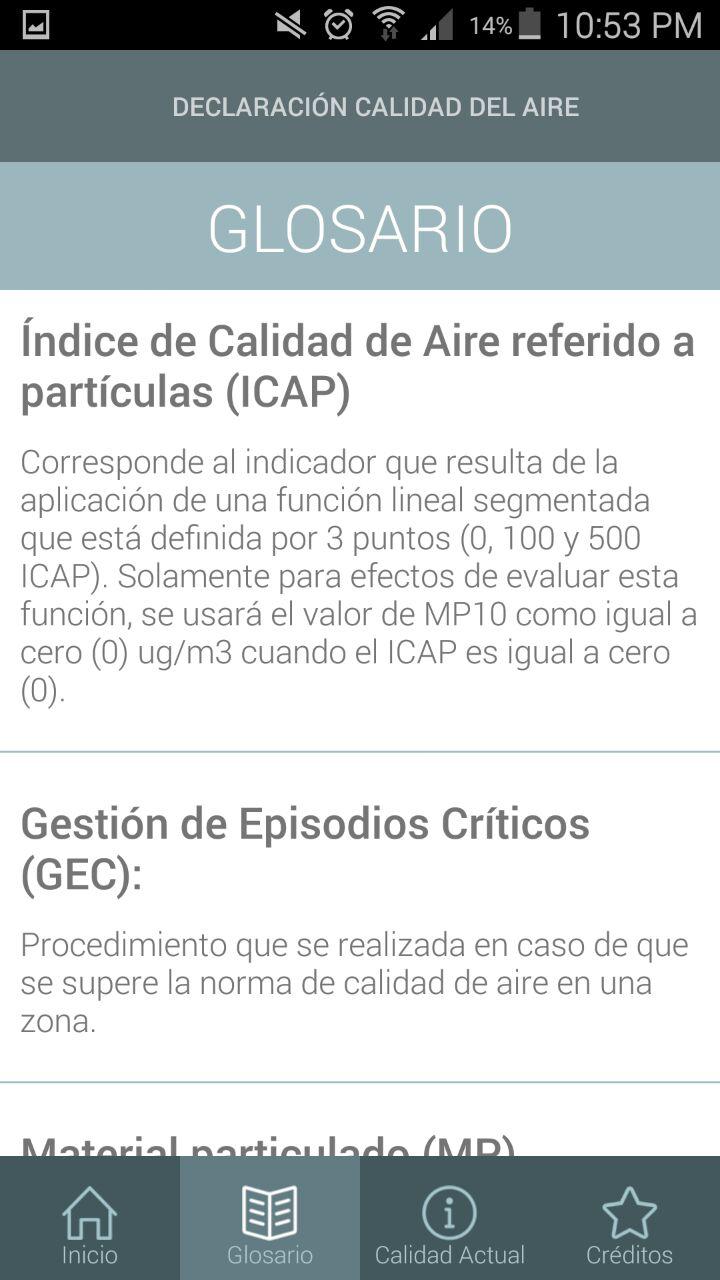Open the Créditos tab
720x1280 pixels.
coord(630,1218)
